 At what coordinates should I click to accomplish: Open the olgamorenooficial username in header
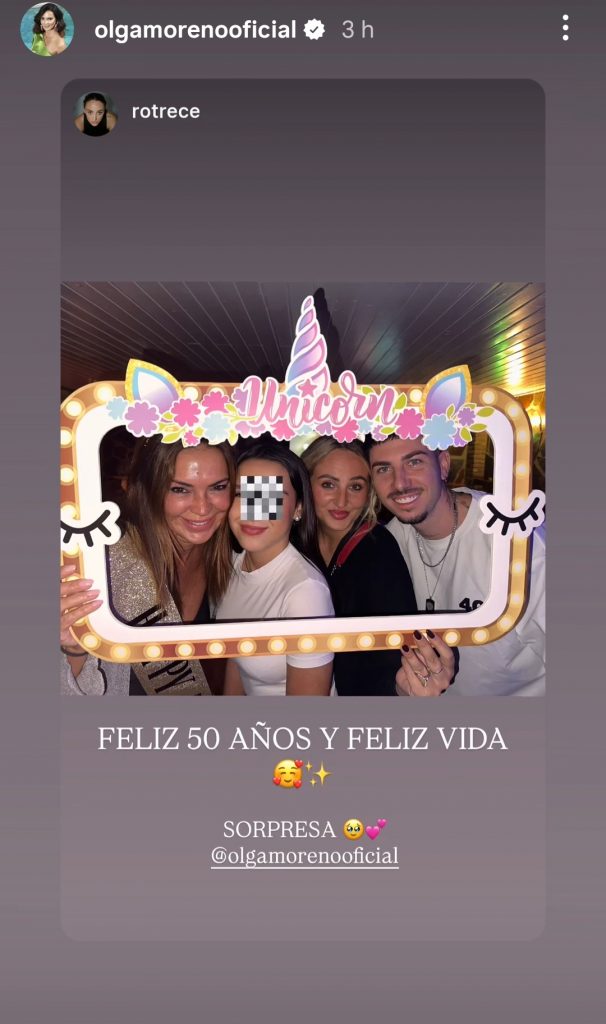[195, 30]
